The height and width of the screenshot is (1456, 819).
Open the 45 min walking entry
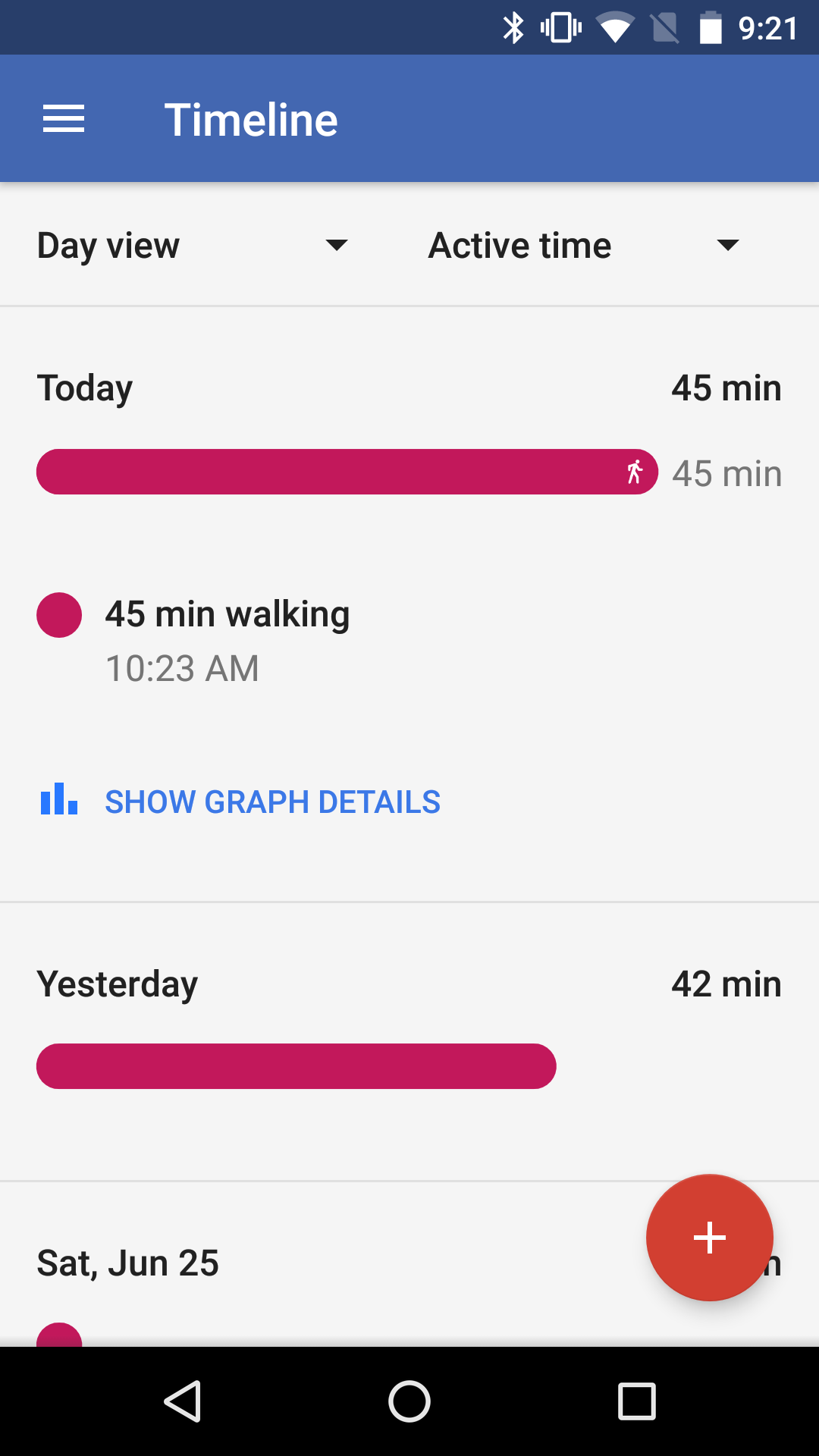227,641
